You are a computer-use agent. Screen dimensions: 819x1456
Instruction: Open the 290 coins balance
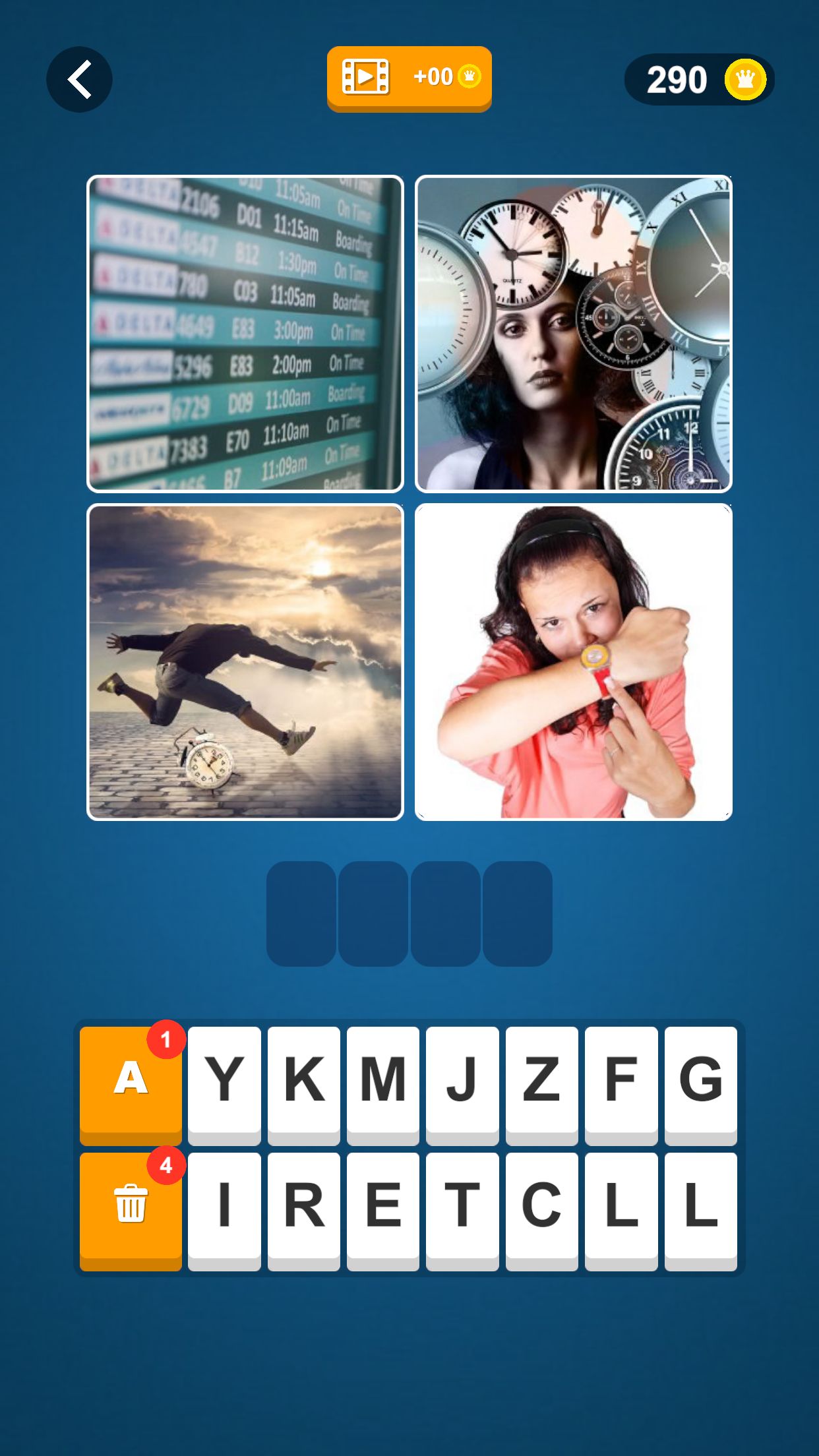tap(699, 79)
